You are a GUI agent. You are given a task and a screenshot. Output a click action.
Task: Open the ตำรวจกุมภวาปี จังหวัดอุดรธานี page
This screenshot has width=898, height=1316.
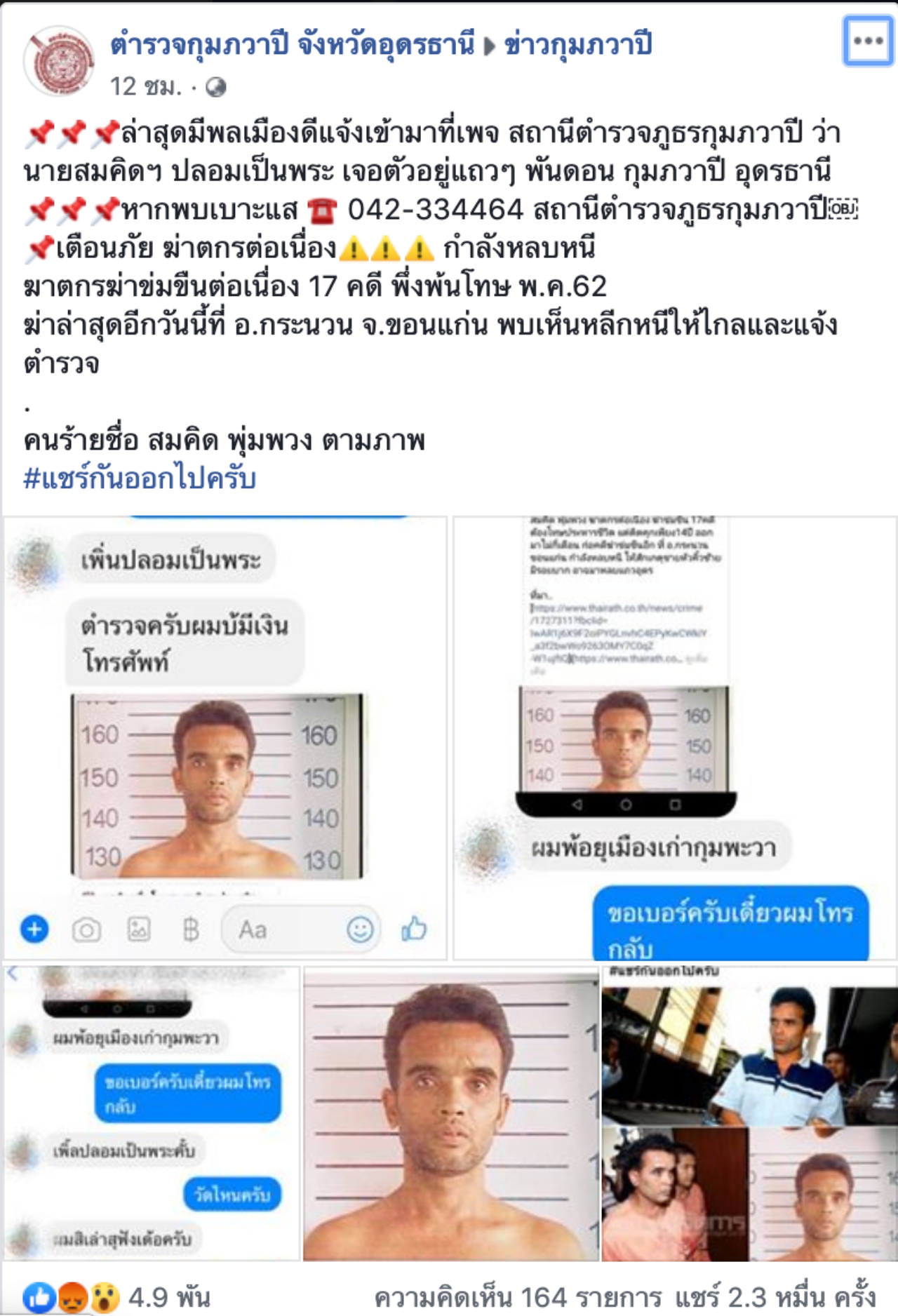click(x=292, y=45)
